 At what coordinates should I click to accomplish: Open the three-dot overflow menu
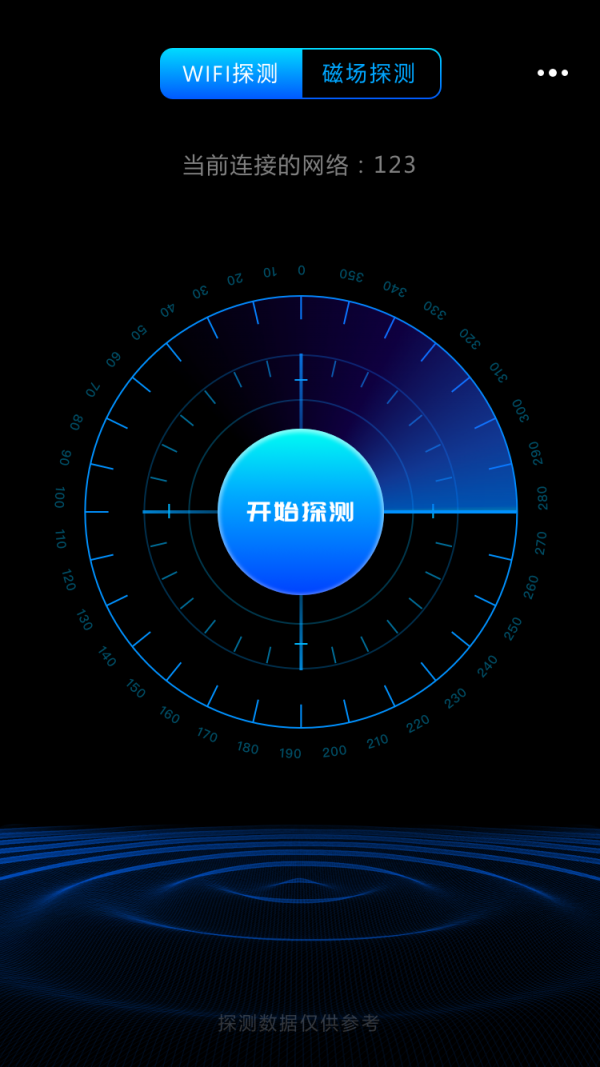pos(552,73)
